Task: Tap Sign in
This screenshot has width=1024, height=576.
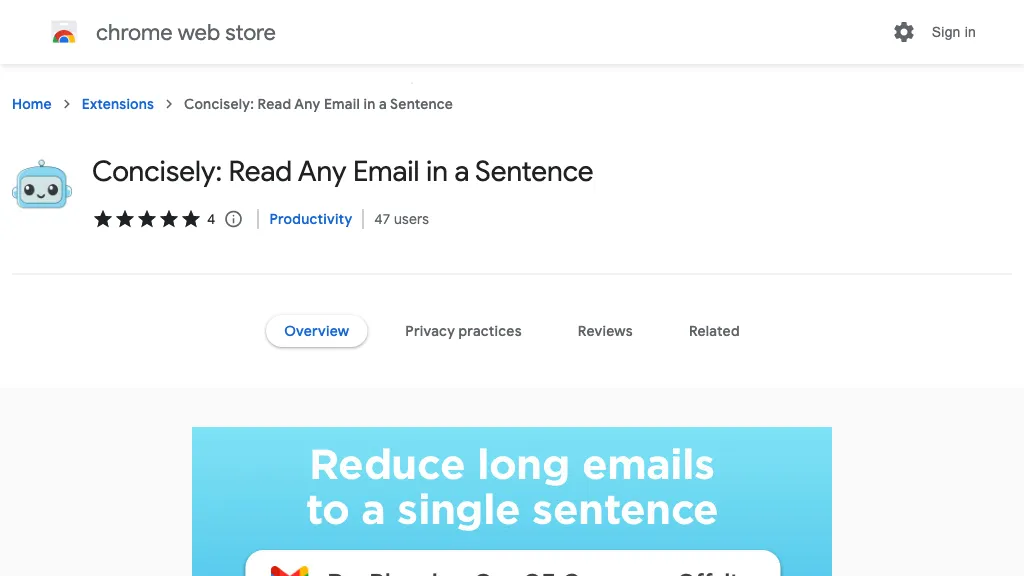Action: [953, 32]
